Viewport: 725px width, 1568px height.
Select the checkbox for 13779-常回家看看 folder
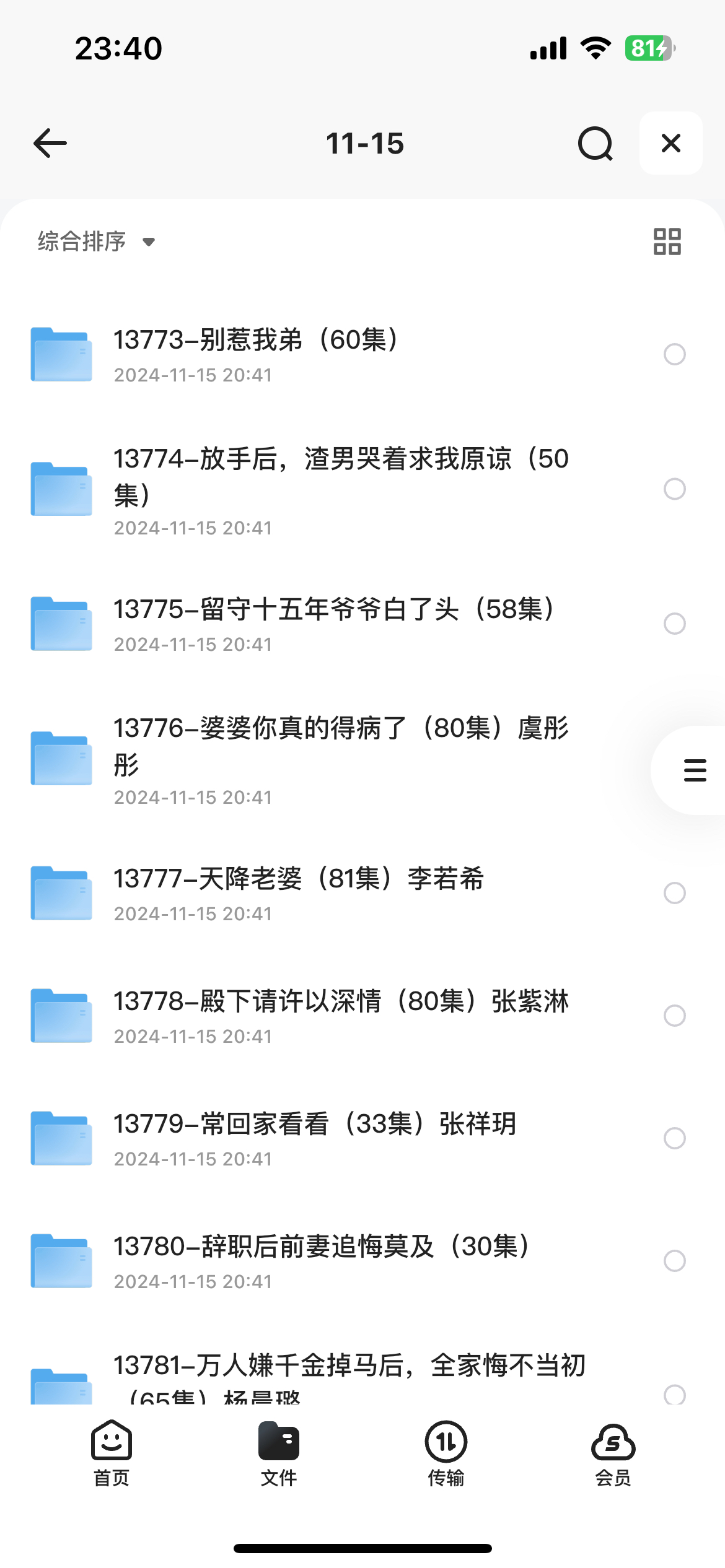tap(674, 1138)
